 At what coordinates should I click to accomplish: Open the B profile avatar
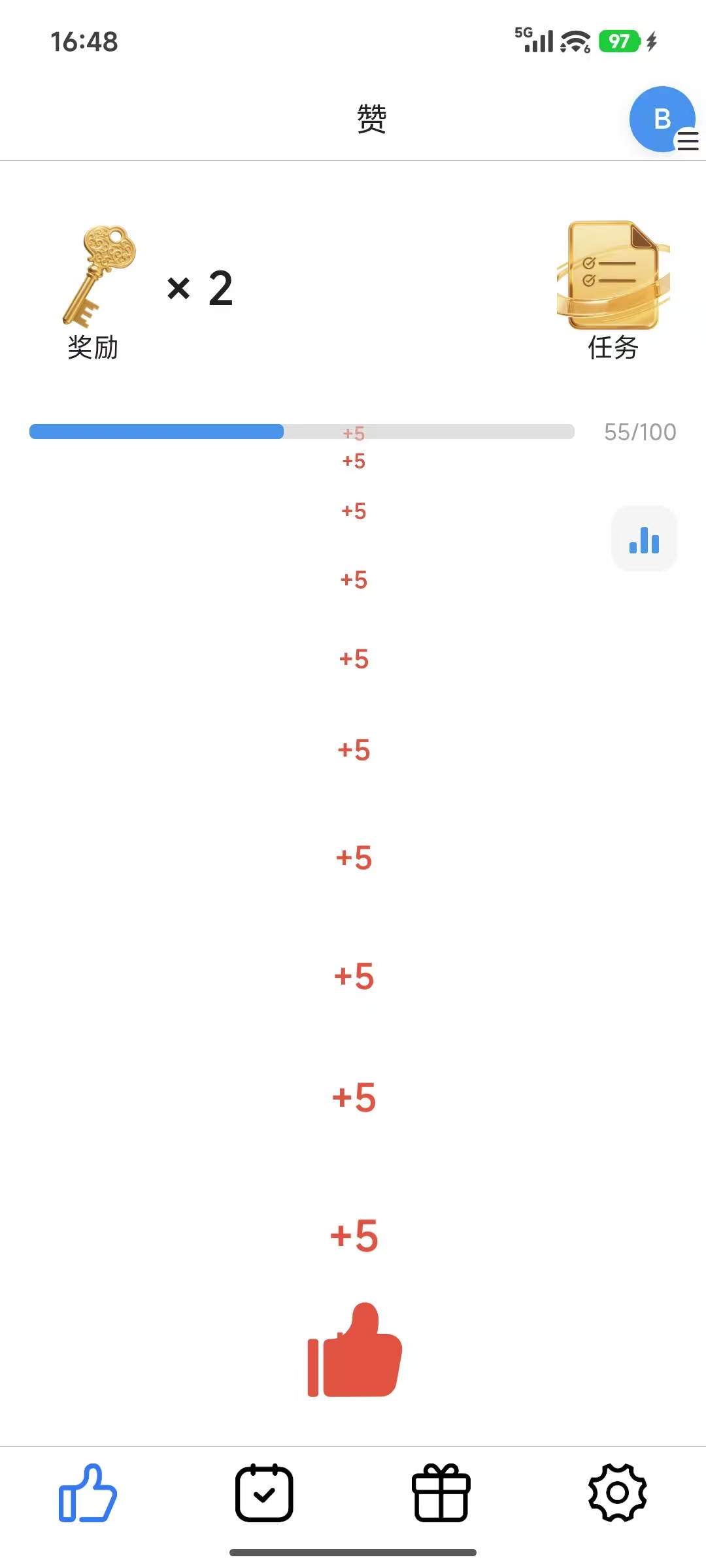pyautogui.click(x=662, y=118)
